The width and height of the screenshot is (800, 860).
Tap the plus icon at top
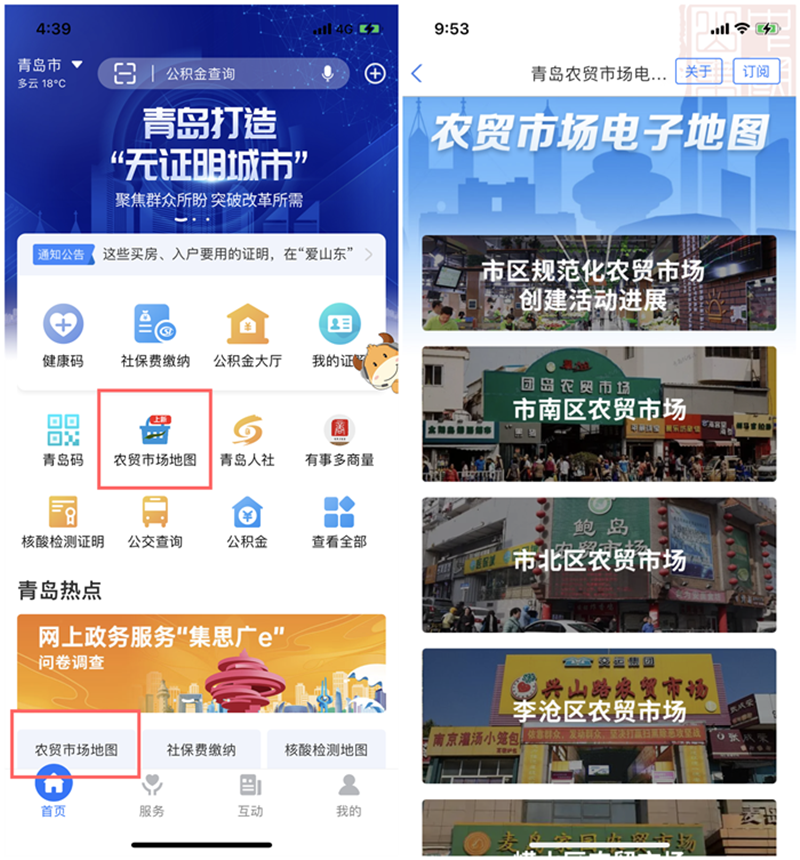[375, 72]
